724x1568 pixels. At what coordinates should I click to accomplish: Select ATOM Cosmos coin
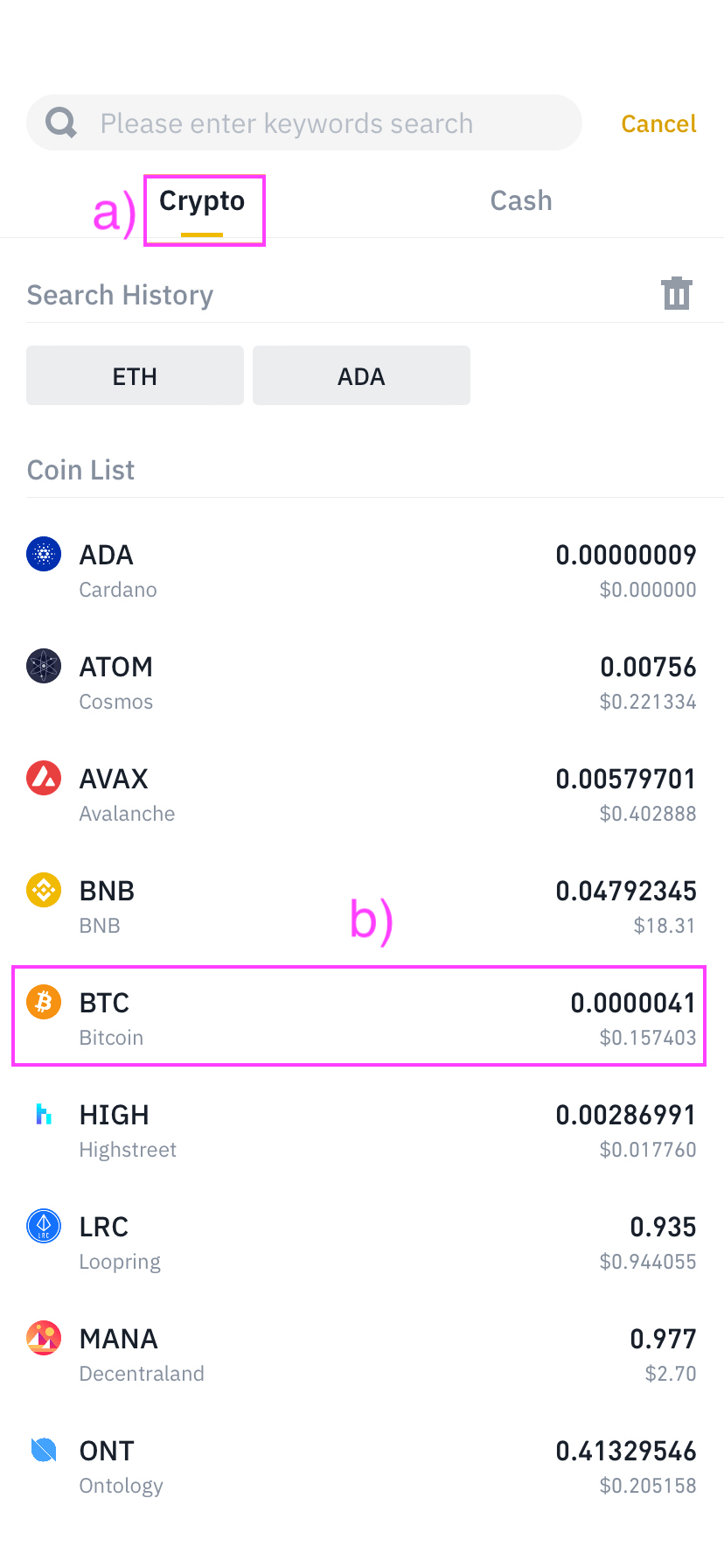pos(361,682)
